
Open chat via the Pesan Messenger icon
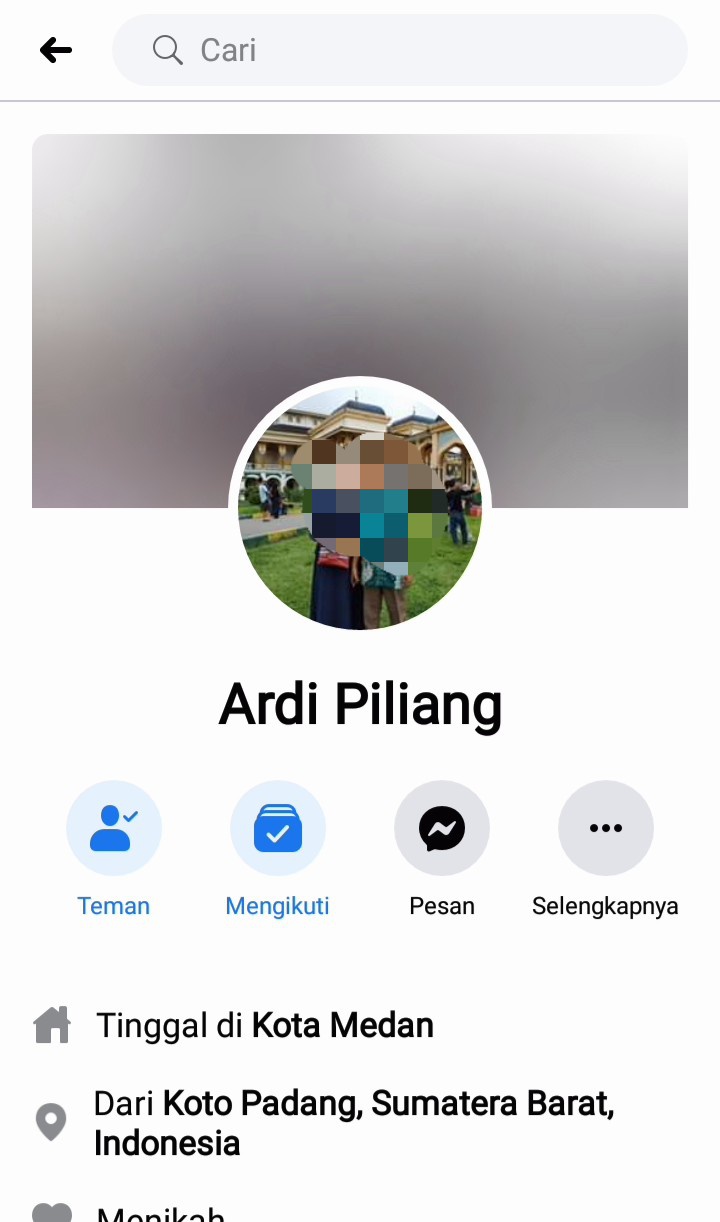442,828
